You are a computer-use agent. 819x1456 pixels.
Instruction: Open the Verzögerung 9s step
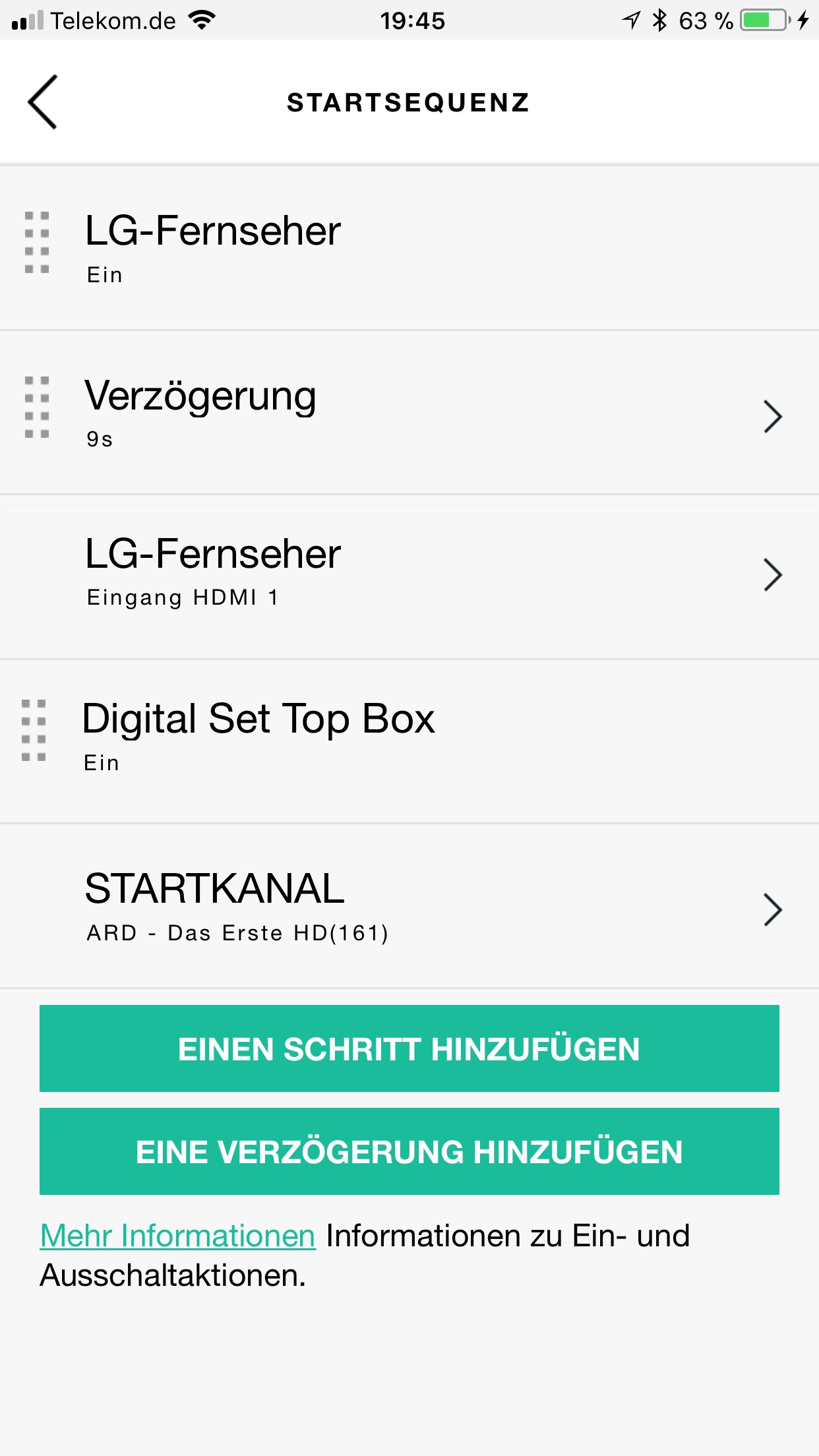tap(409, 413)
